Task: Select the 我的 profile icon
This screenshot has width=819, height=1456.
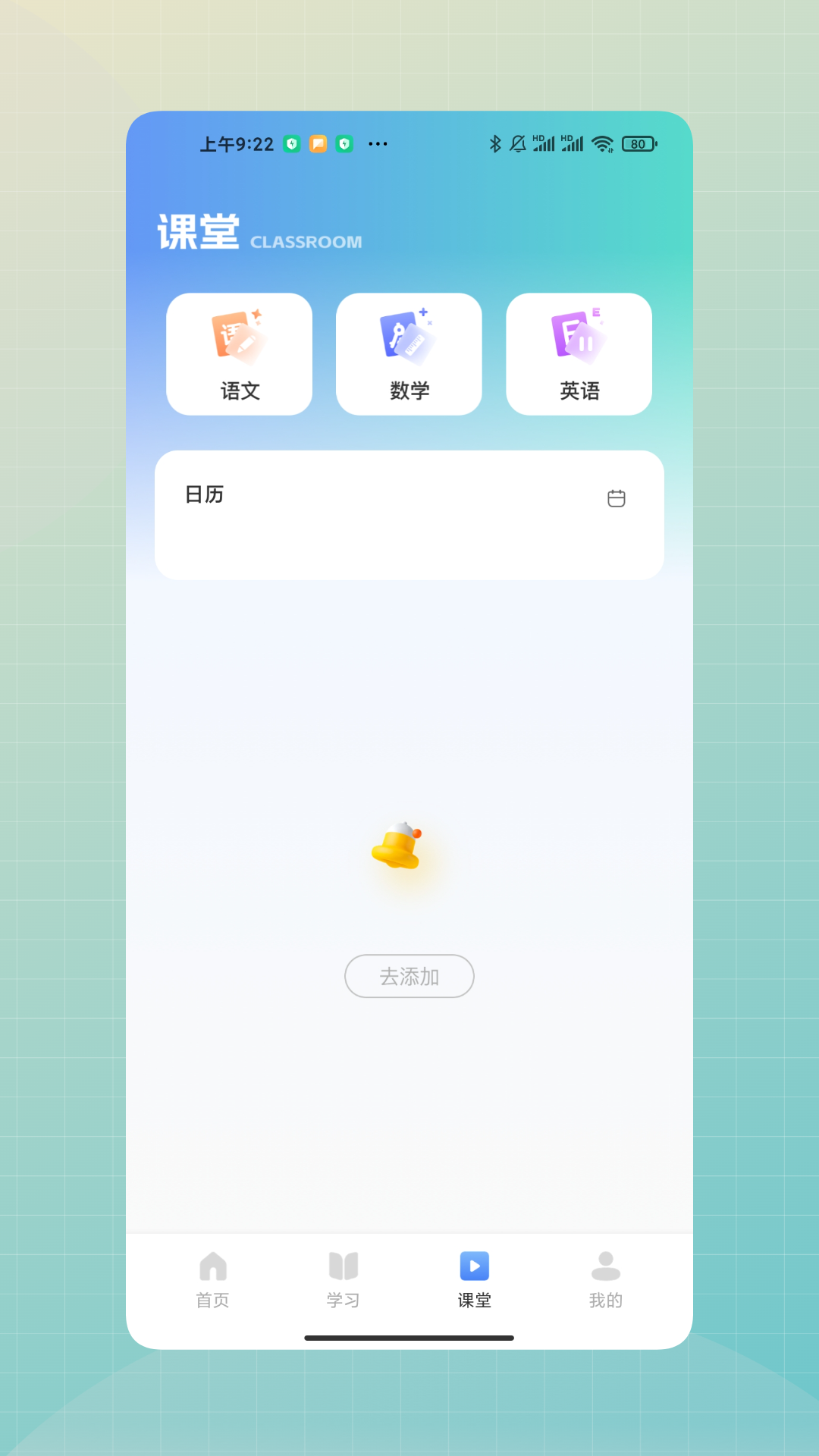Action: pyautogui.click(x=604, y=1261)
